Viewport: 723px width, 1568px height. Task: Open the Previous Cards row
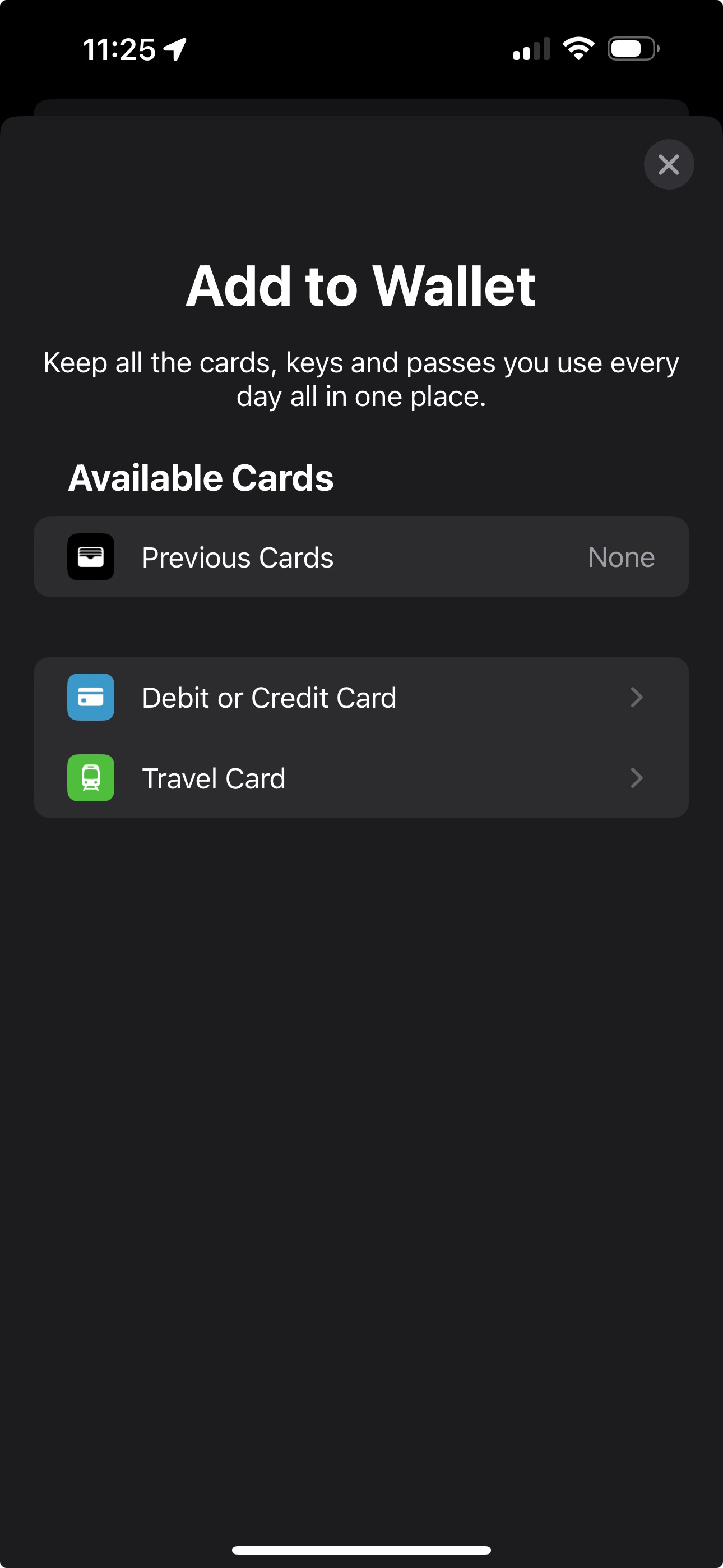click(361, 556)
